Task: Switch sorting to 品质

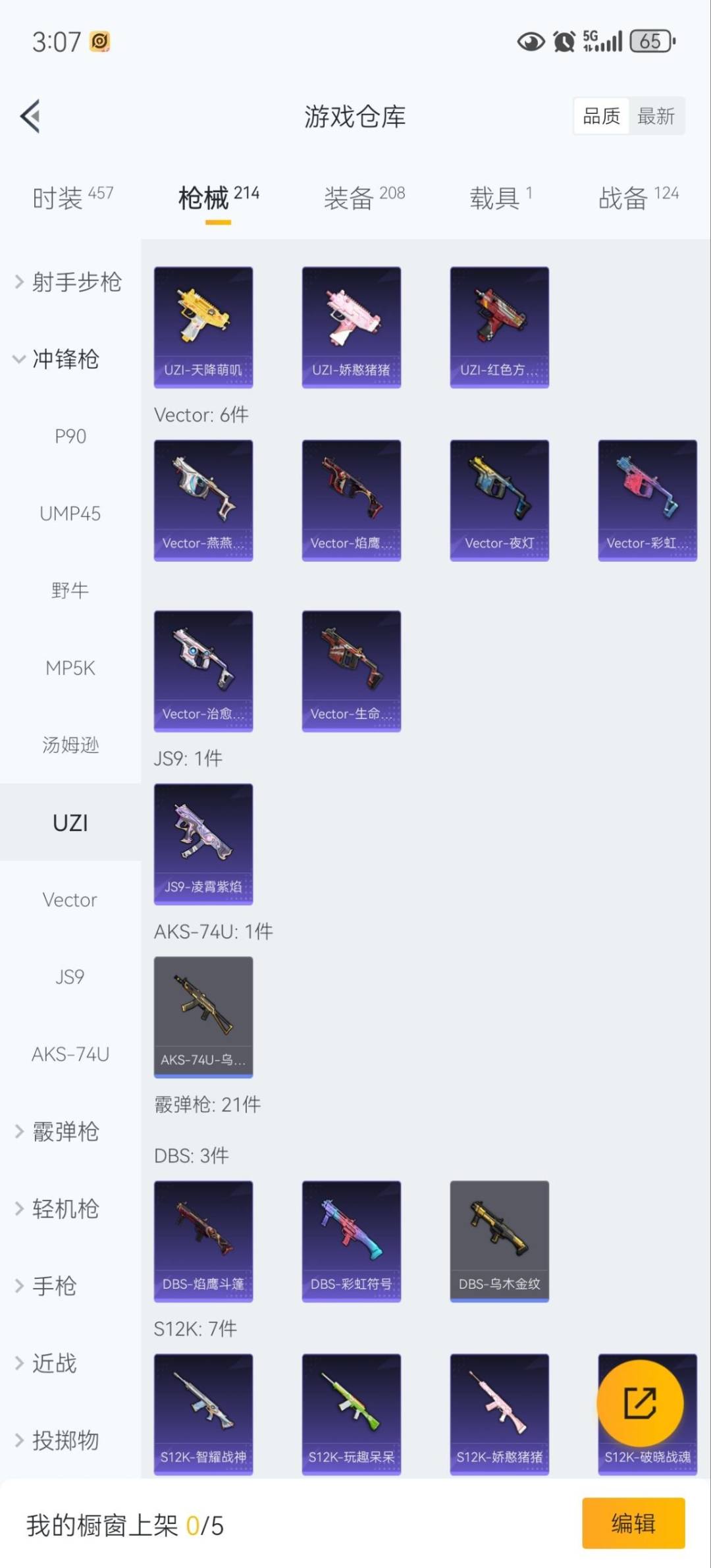Action: click(600, 115)
